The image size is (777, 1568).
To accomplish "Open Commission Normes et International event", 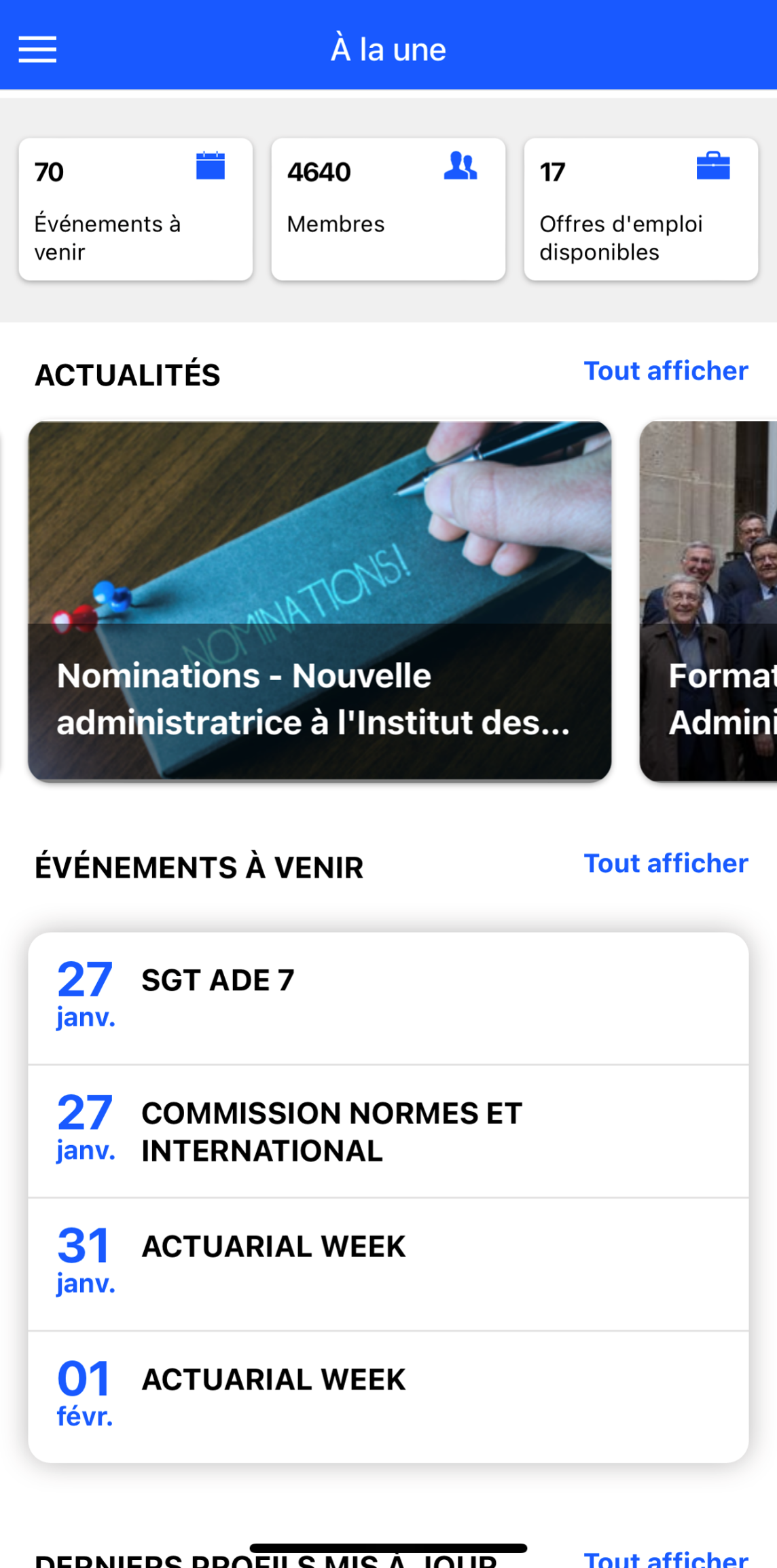I will point(388,1131).
